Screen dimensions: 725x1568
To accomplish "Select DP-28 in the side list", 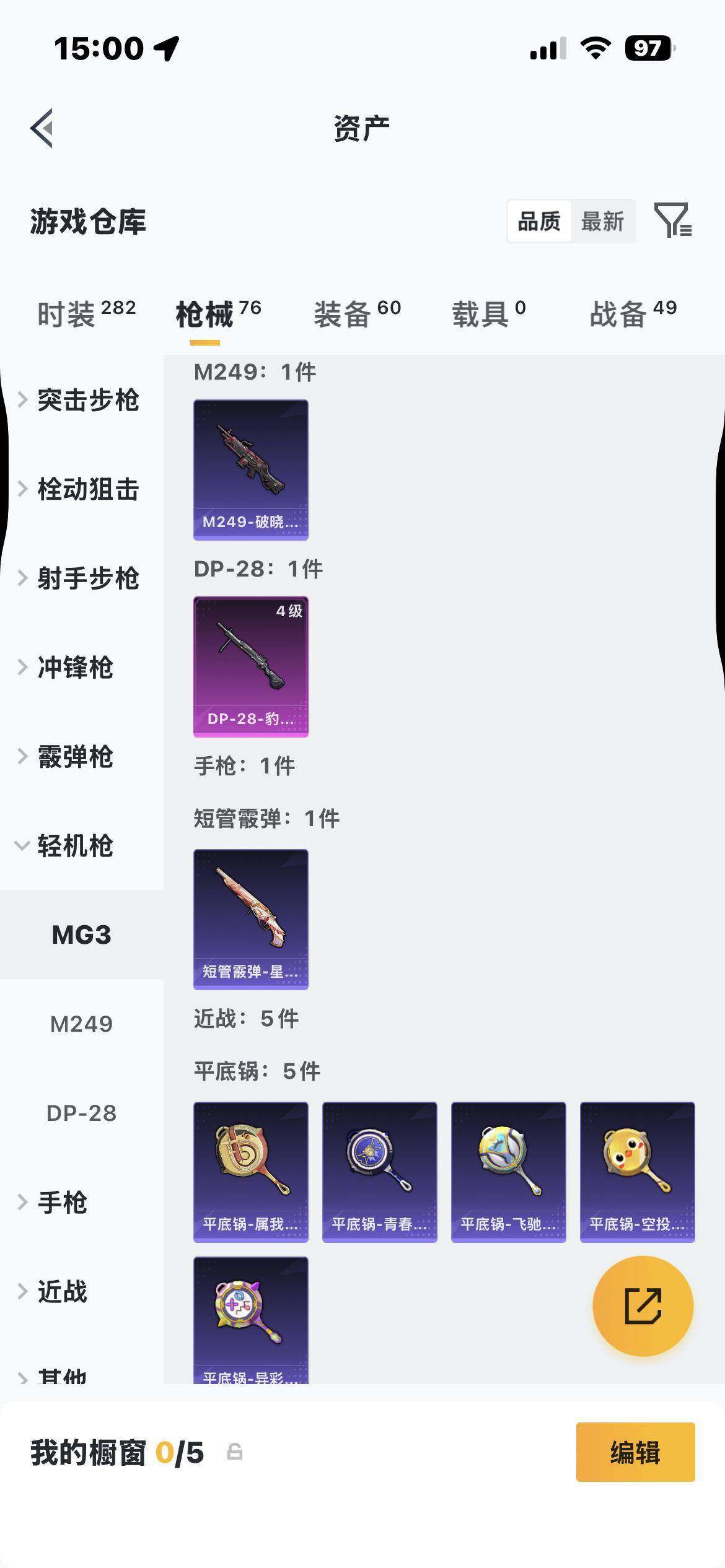I will (82, 1113).
